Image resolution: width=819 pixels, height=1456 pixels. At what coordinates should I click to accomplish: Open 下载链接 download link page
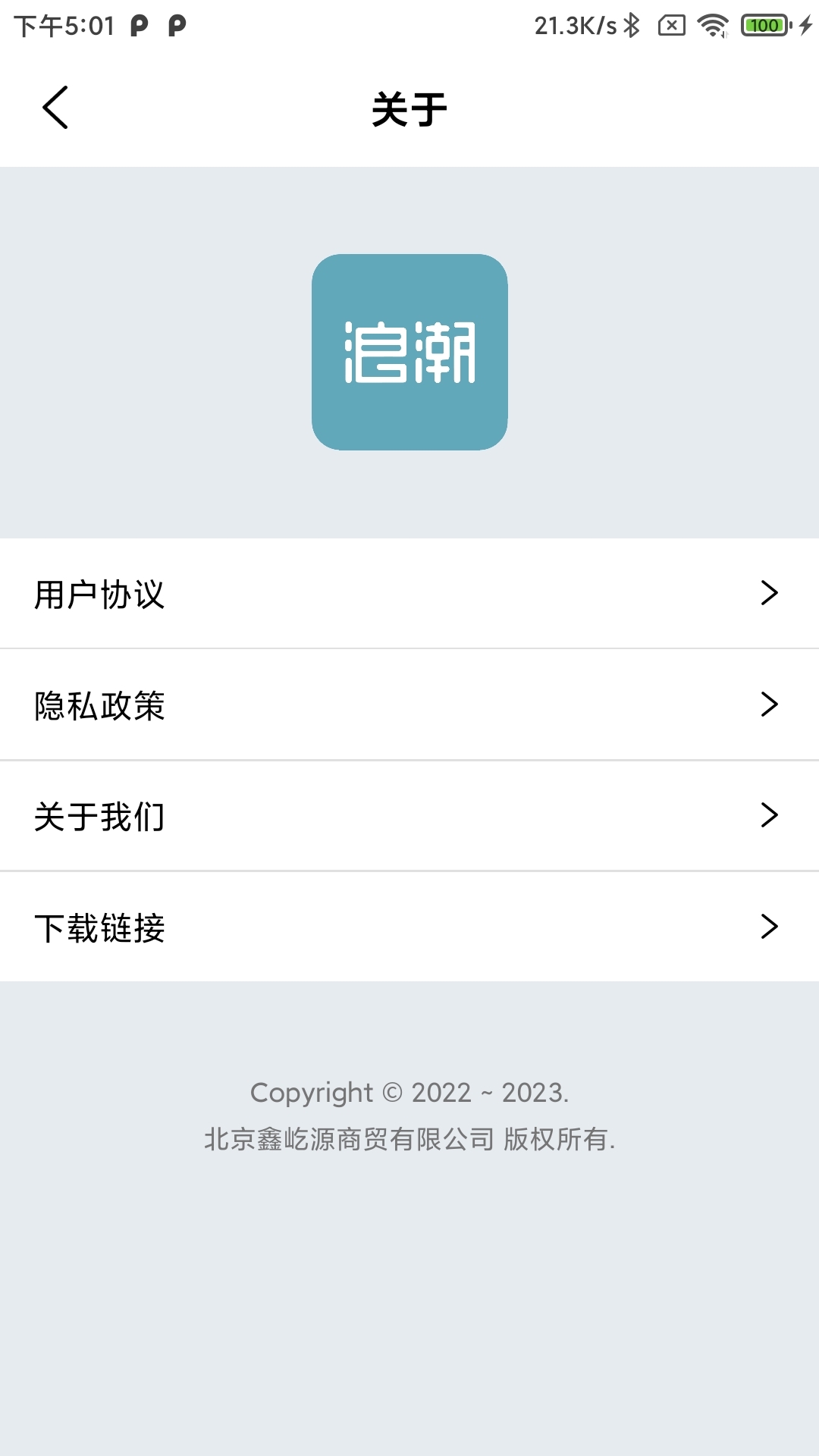click(409, 927)
